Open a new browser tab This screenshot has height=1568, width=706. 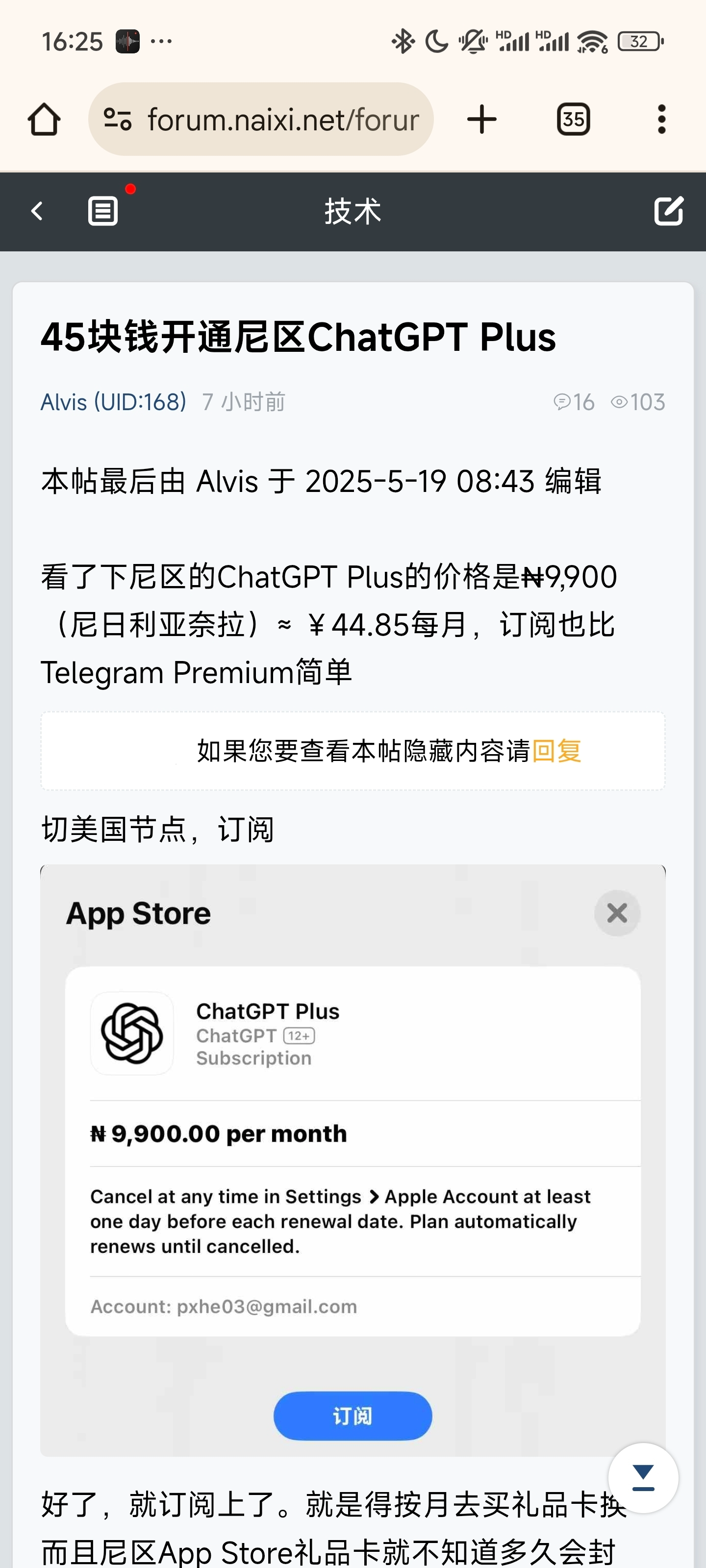pyautogui.click(x=482, y=119)
